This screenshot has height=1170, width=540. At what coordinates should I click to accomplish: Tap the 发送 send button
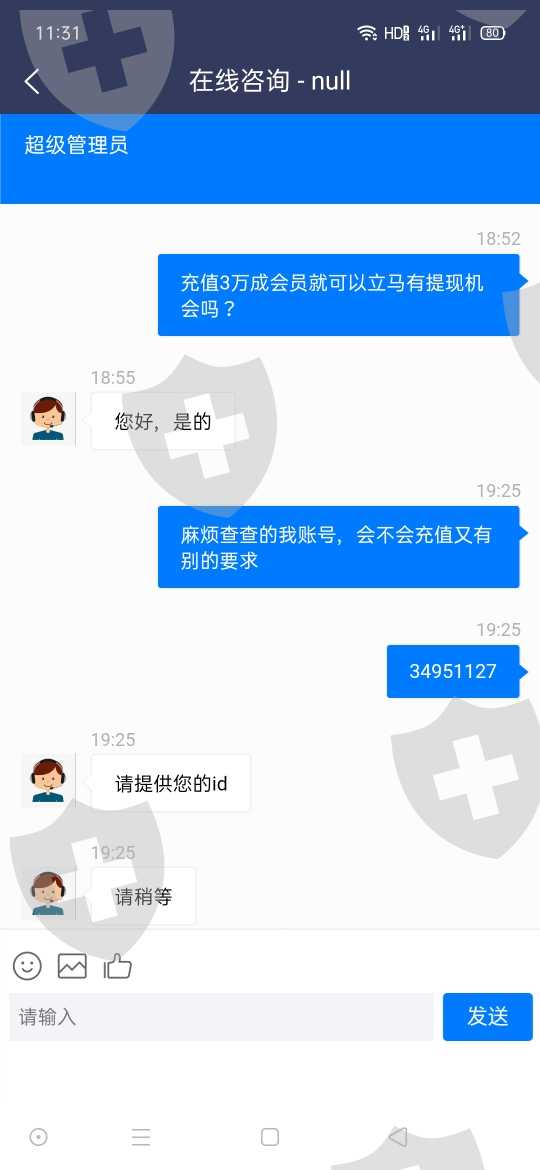tap(488, 1016)
